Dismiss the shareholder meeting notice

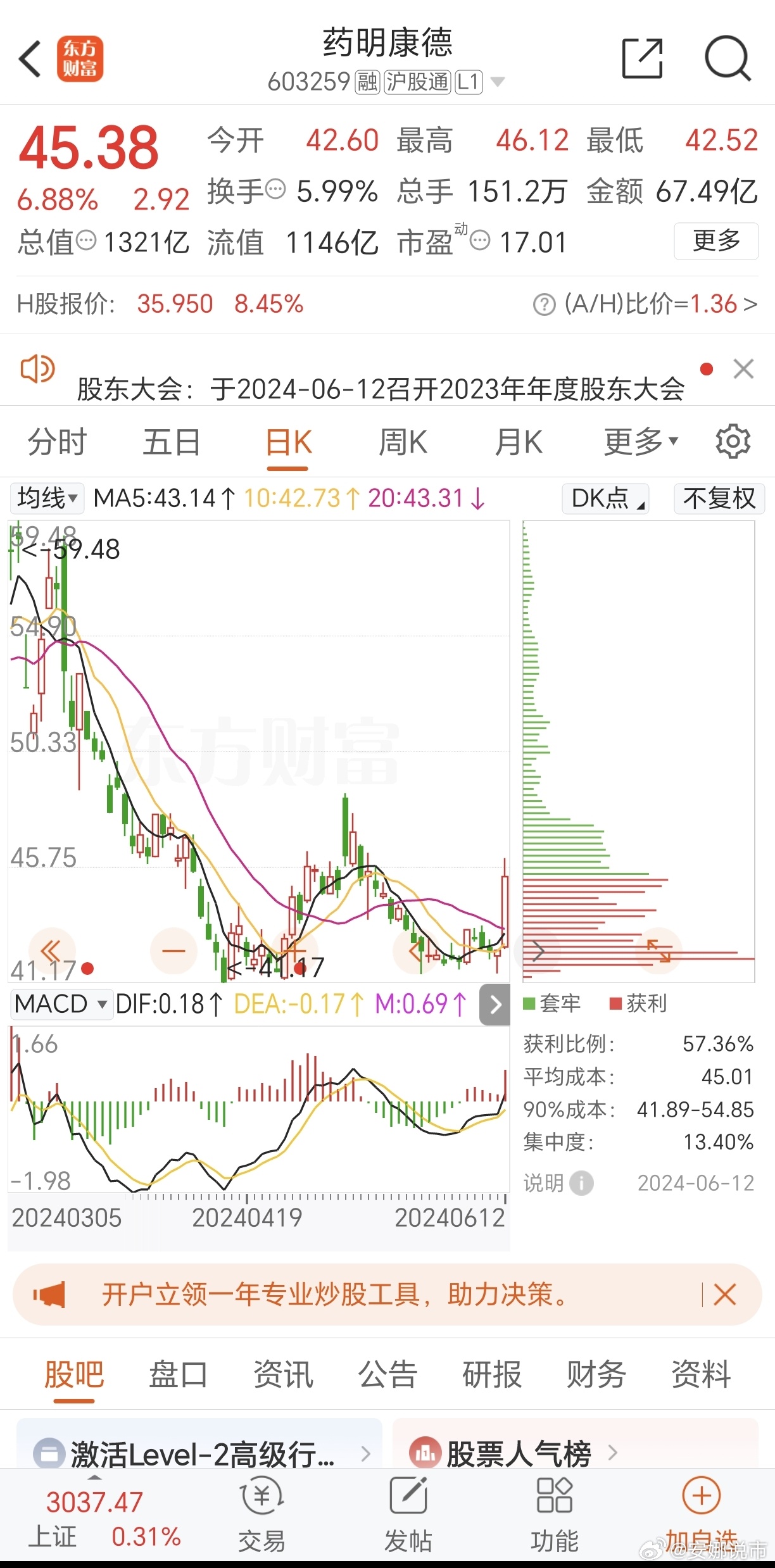(743, 369)
